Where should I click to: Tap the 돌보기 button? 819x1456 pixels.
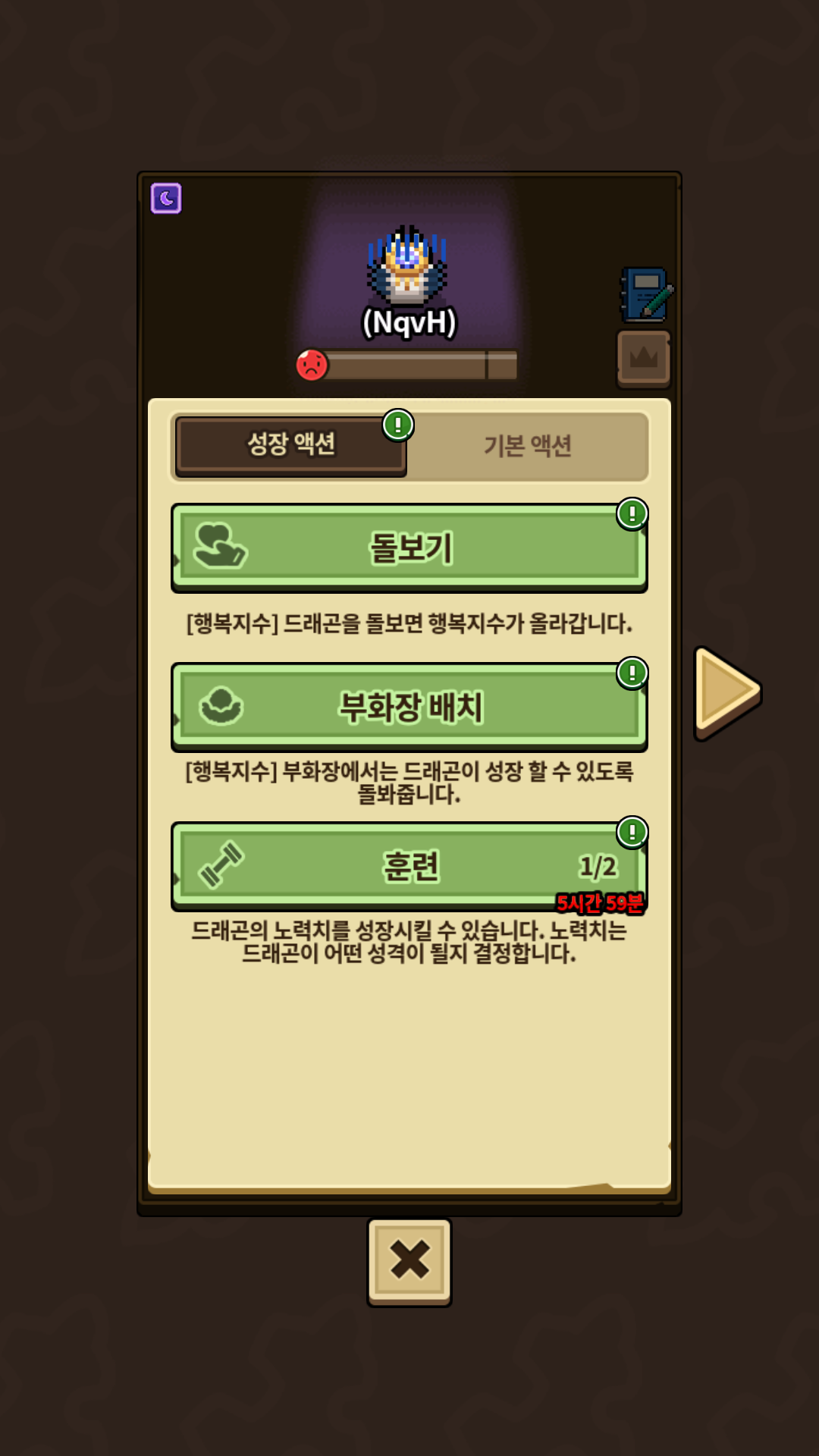[409, 548]
